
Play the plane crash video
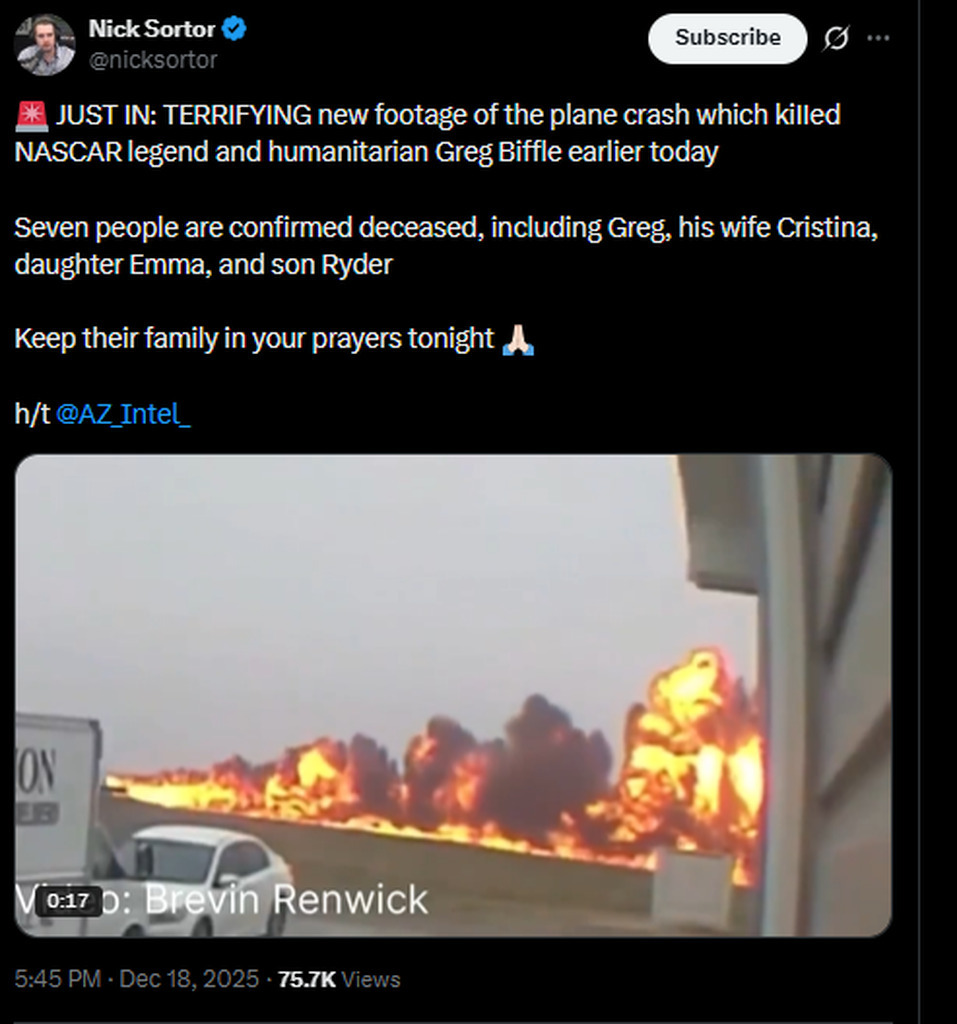453,695
